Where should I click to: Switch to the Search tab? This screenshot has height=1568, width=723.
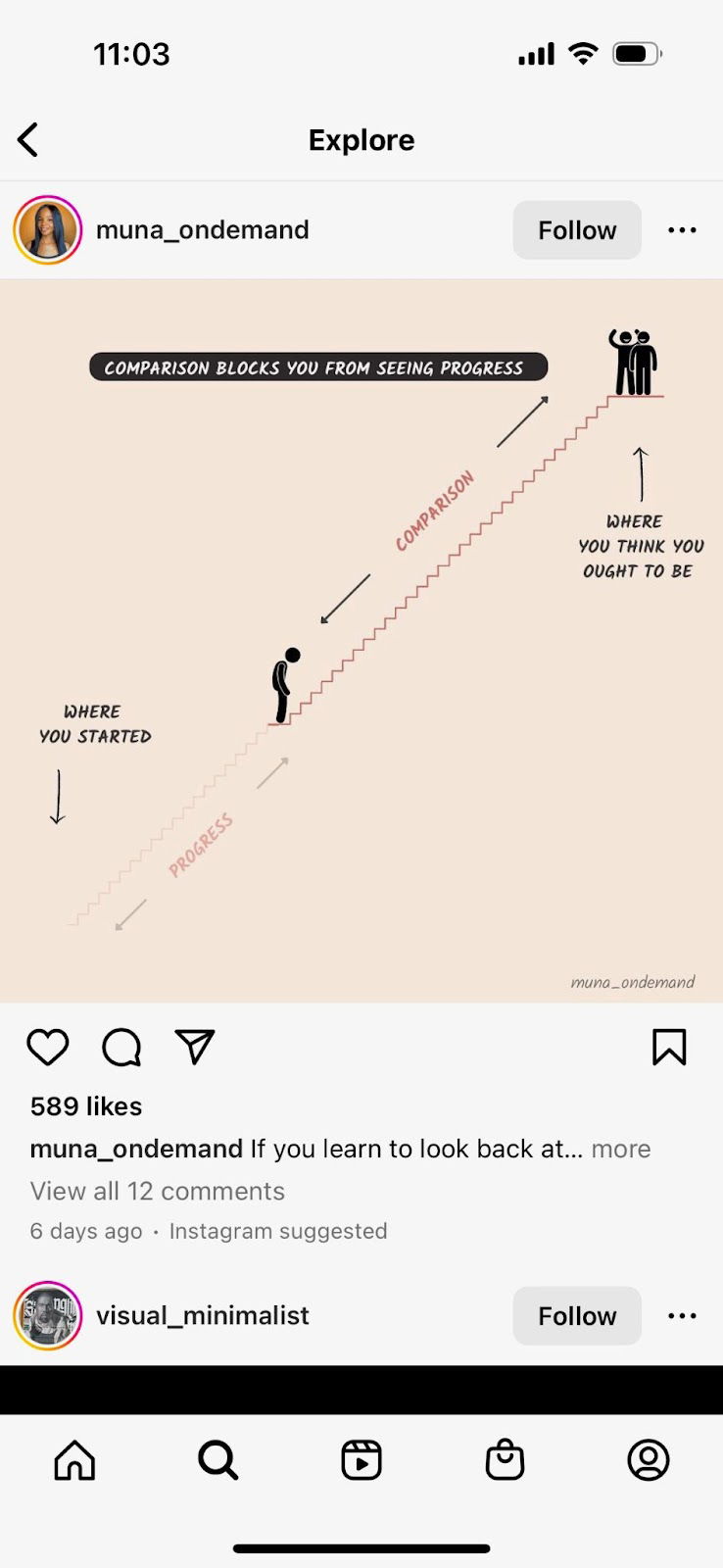click(x=217, y=1460)
